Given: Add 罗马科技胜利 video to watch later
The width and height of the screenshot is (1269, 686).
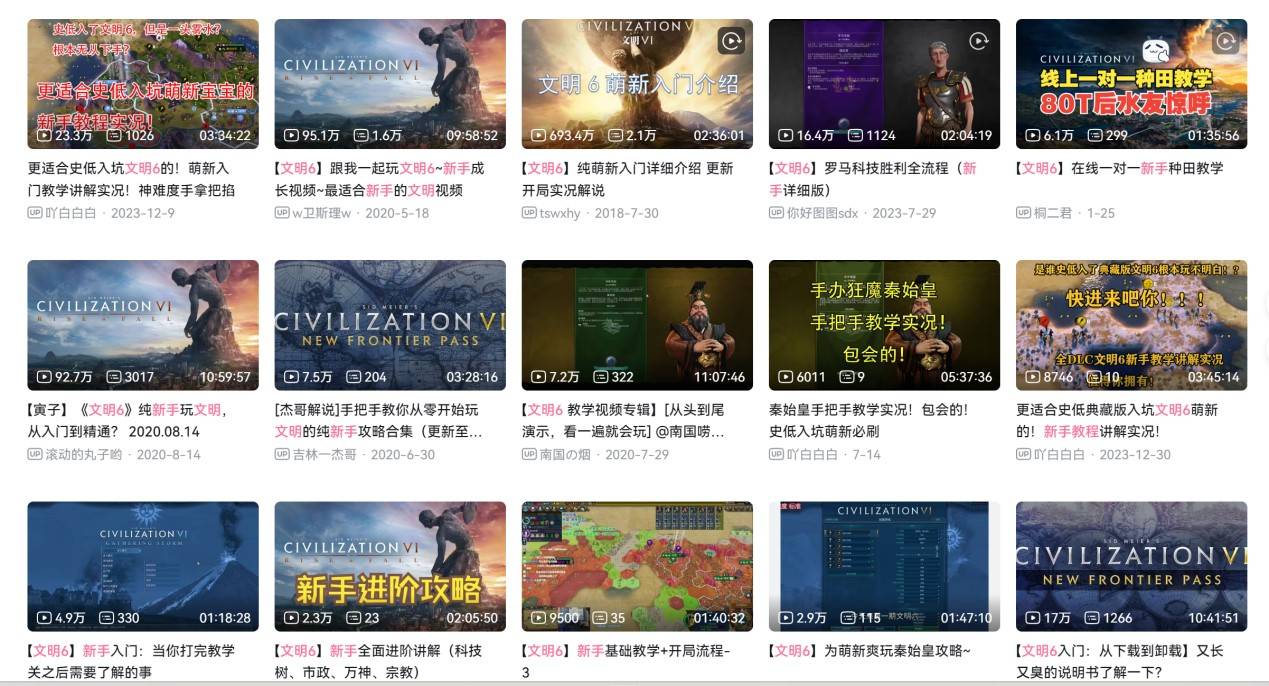Looking at the screenshot, I should [x=978, y=41].
